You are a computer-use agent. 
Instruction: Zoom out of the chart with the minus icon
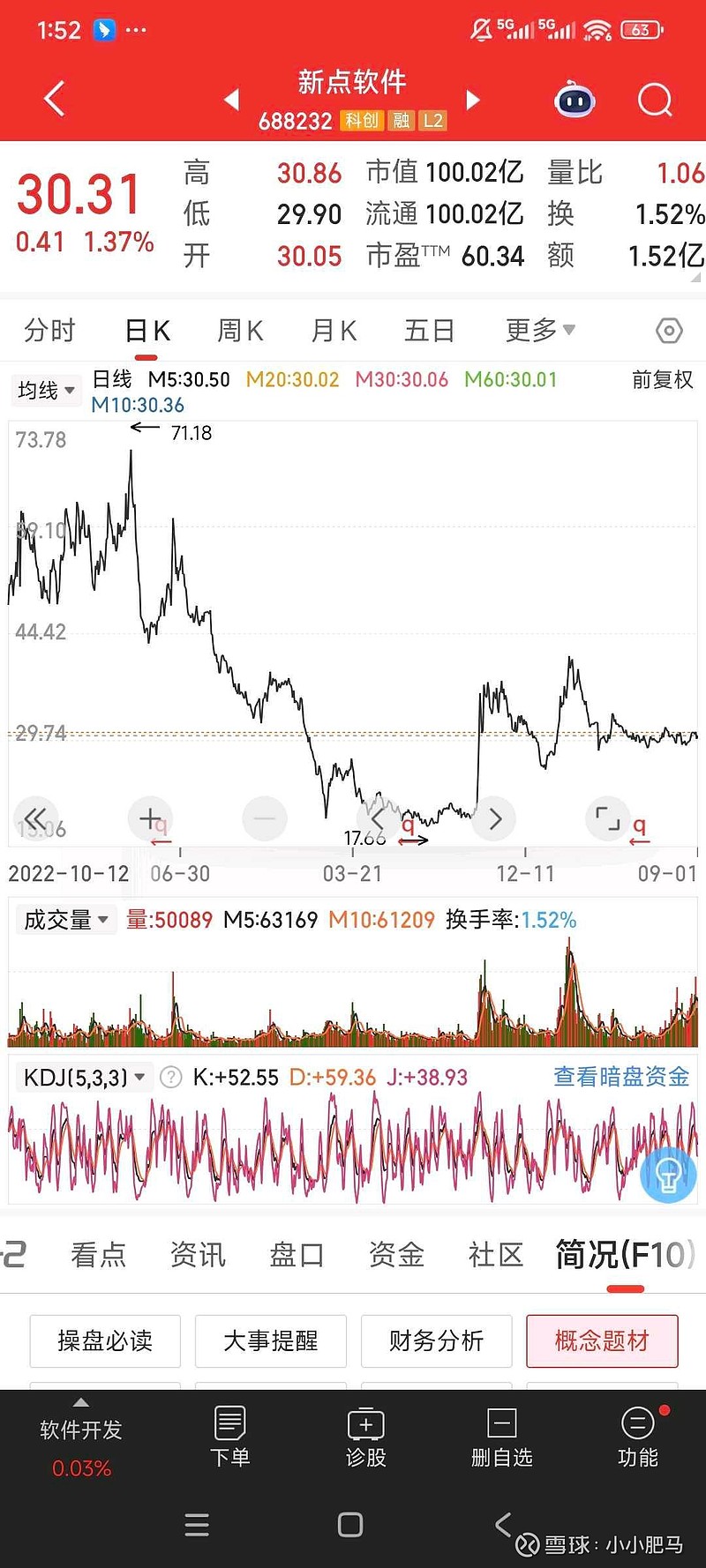[264, 818]
